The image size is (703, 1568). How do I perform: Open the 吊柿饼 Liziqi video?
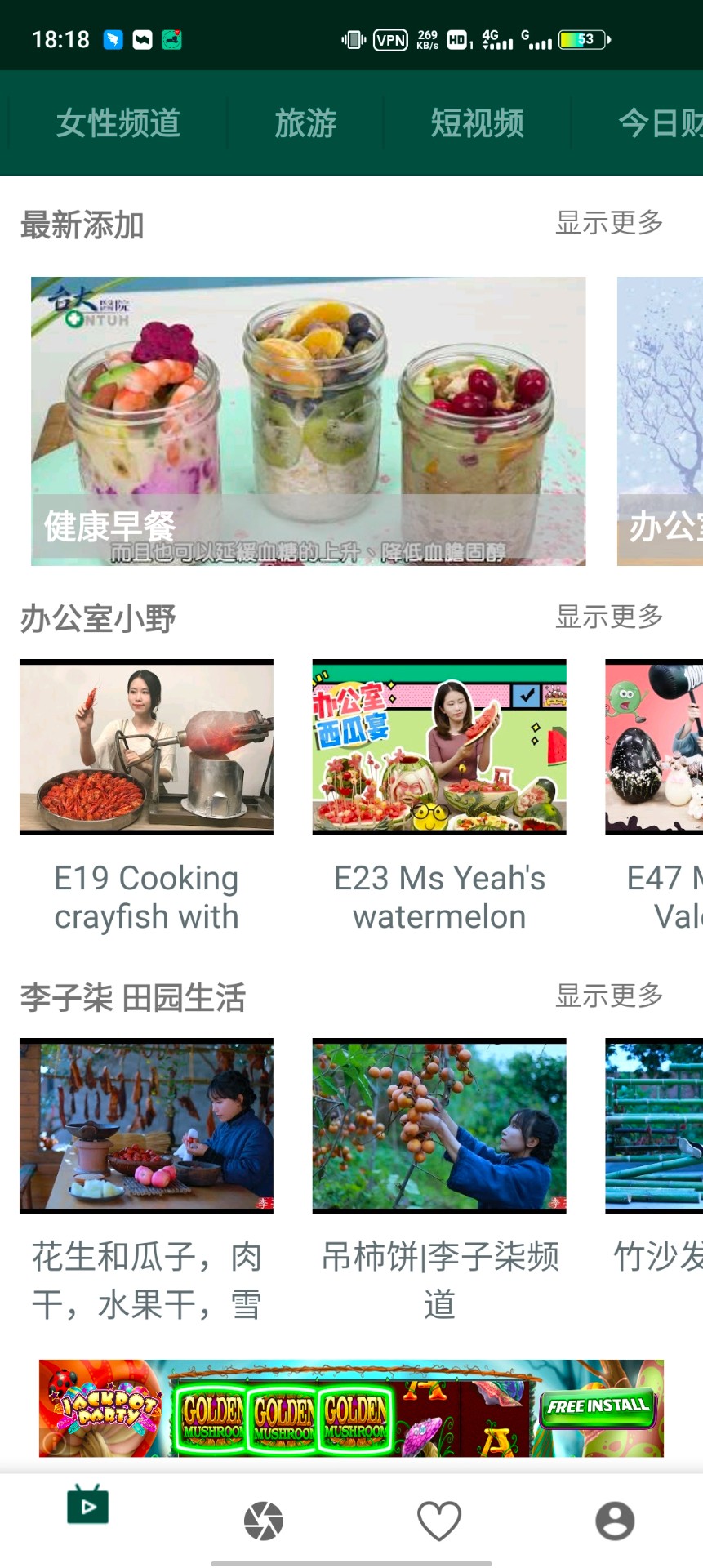click(x=439, y=1127)
